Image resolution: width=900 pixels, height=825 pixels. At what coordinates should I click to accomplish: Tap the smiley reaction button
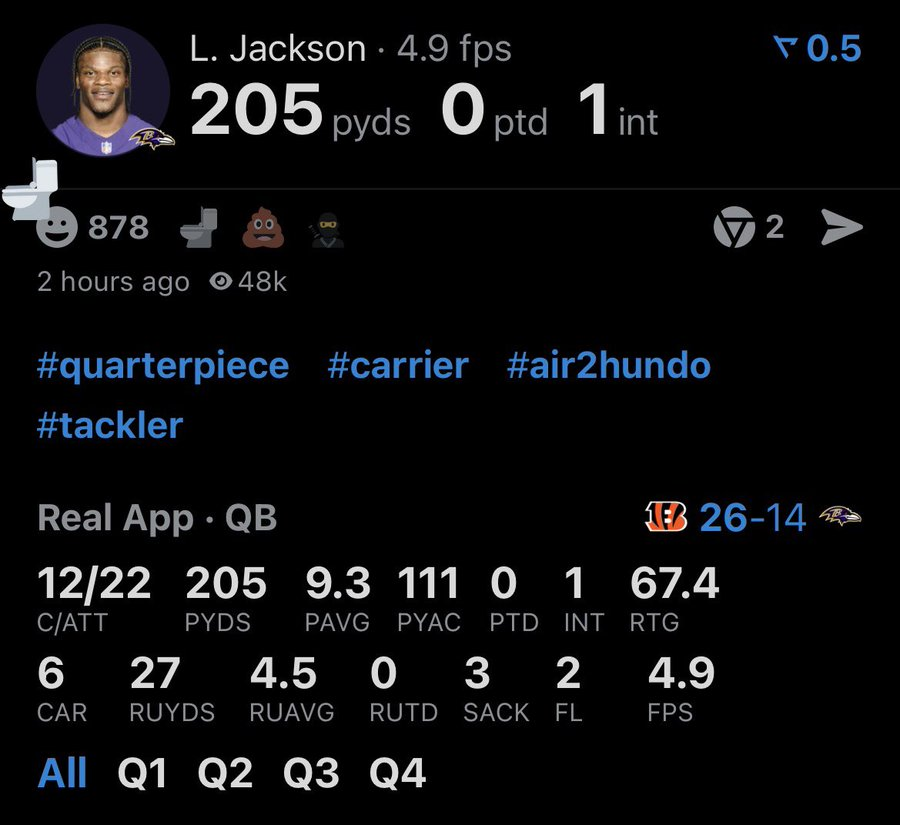(57, 229)
